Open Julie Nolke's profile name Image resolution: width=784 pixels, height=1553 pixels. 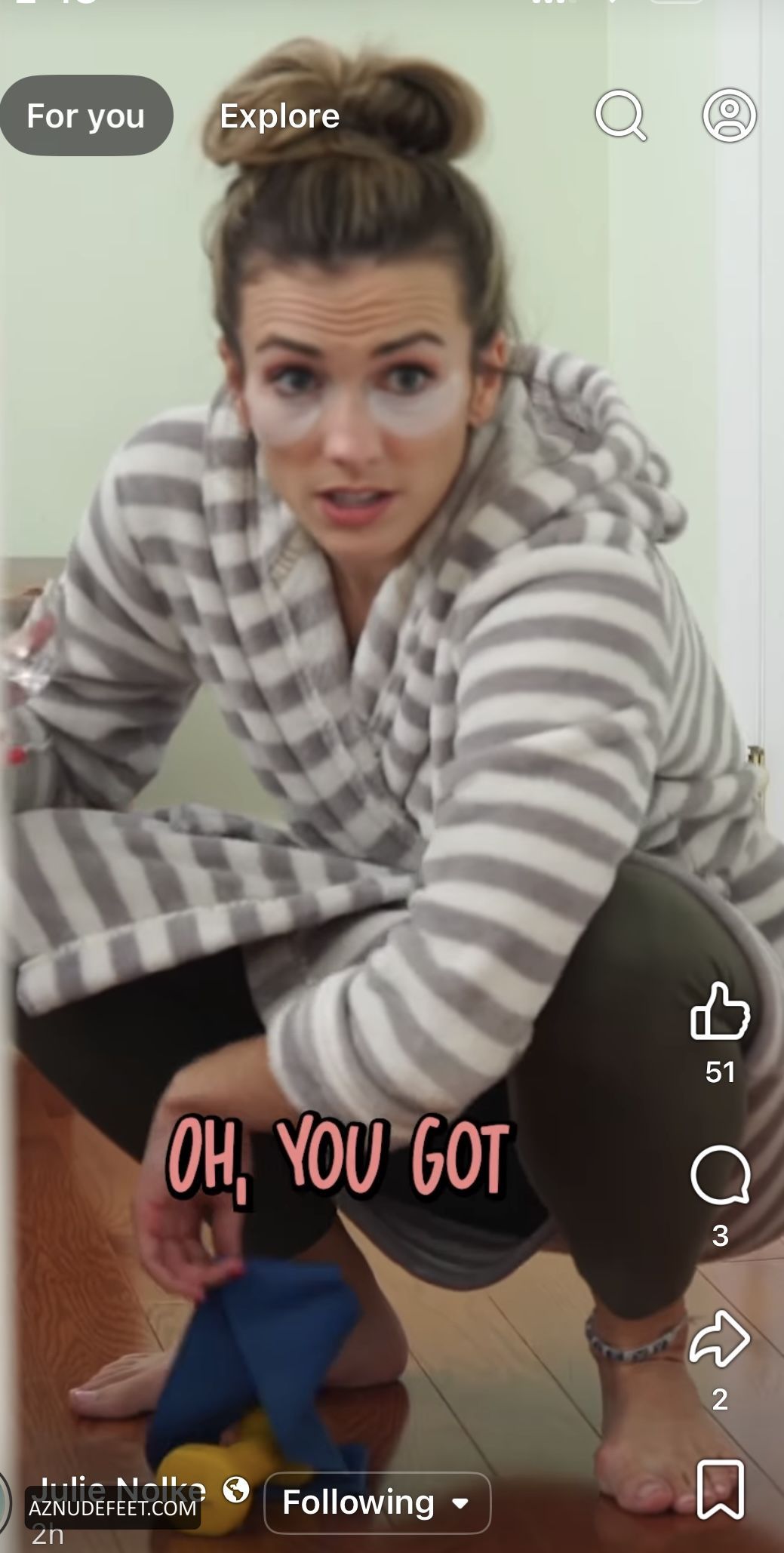coord(121,1490)
